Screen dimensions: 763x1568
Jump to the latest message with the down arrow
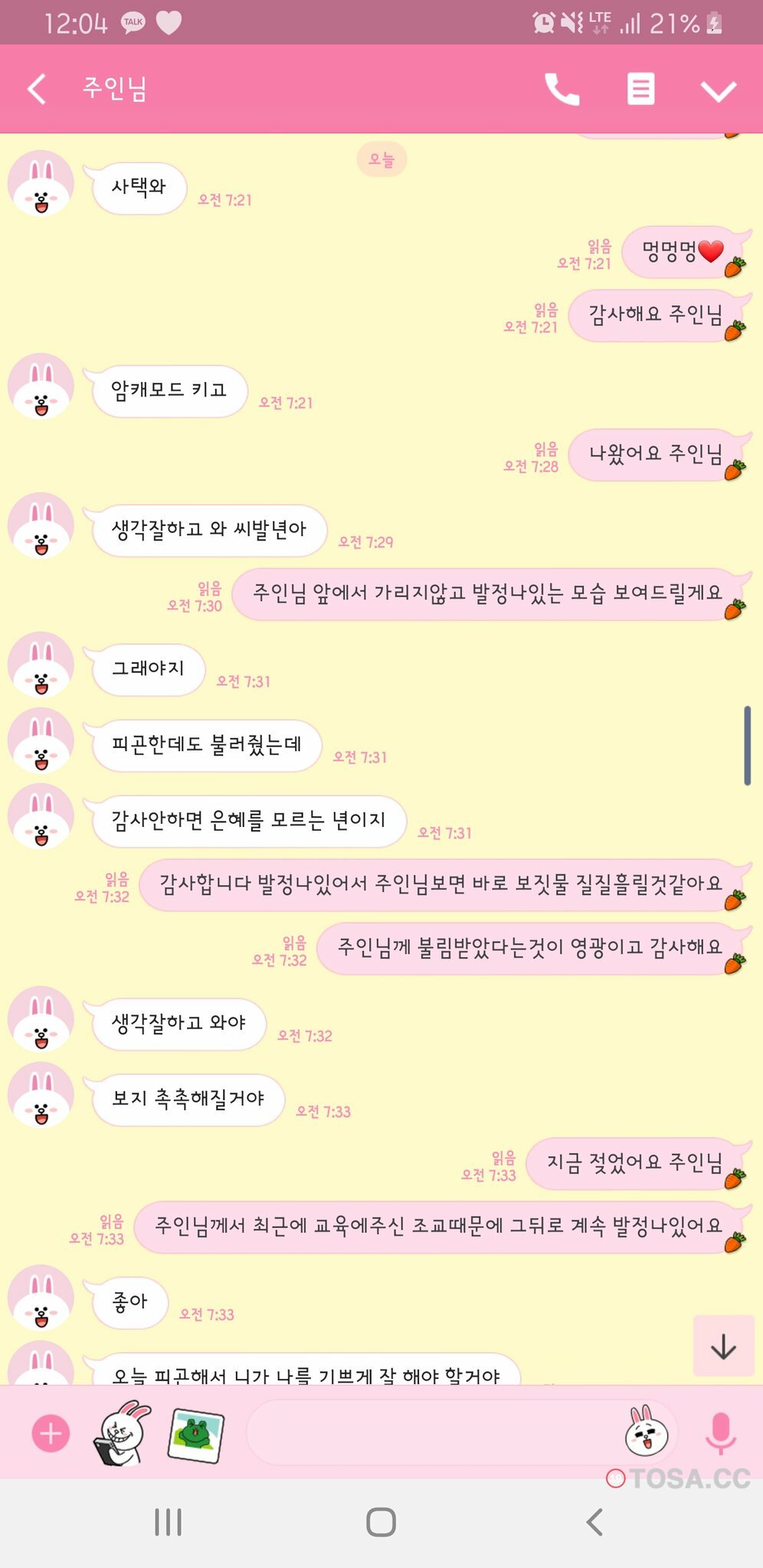(x=723, y=1346)
